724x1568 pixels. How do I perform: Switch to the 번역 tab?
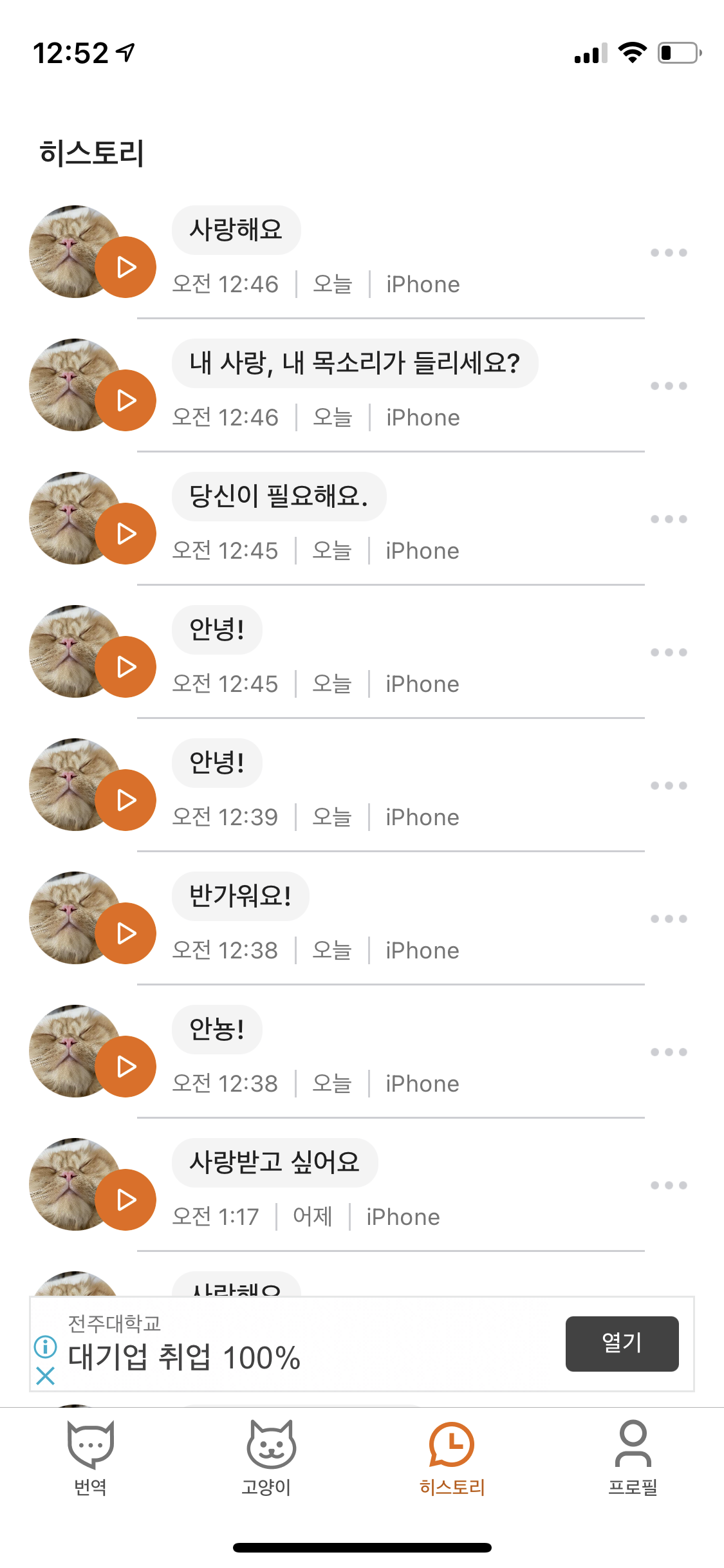point(91,1459)
